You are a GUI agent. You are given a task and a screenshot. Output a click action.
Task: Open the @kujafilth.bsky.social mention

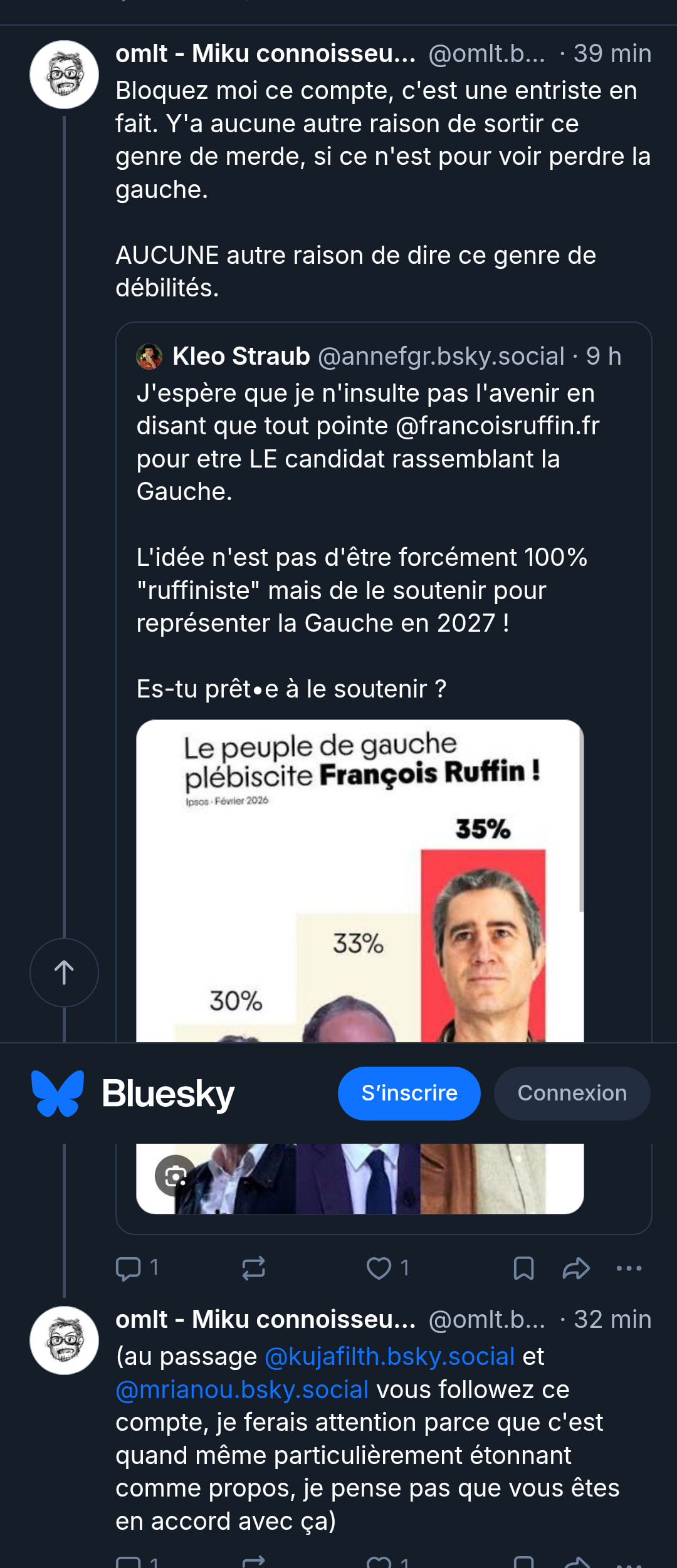[x=389, y=1357]
